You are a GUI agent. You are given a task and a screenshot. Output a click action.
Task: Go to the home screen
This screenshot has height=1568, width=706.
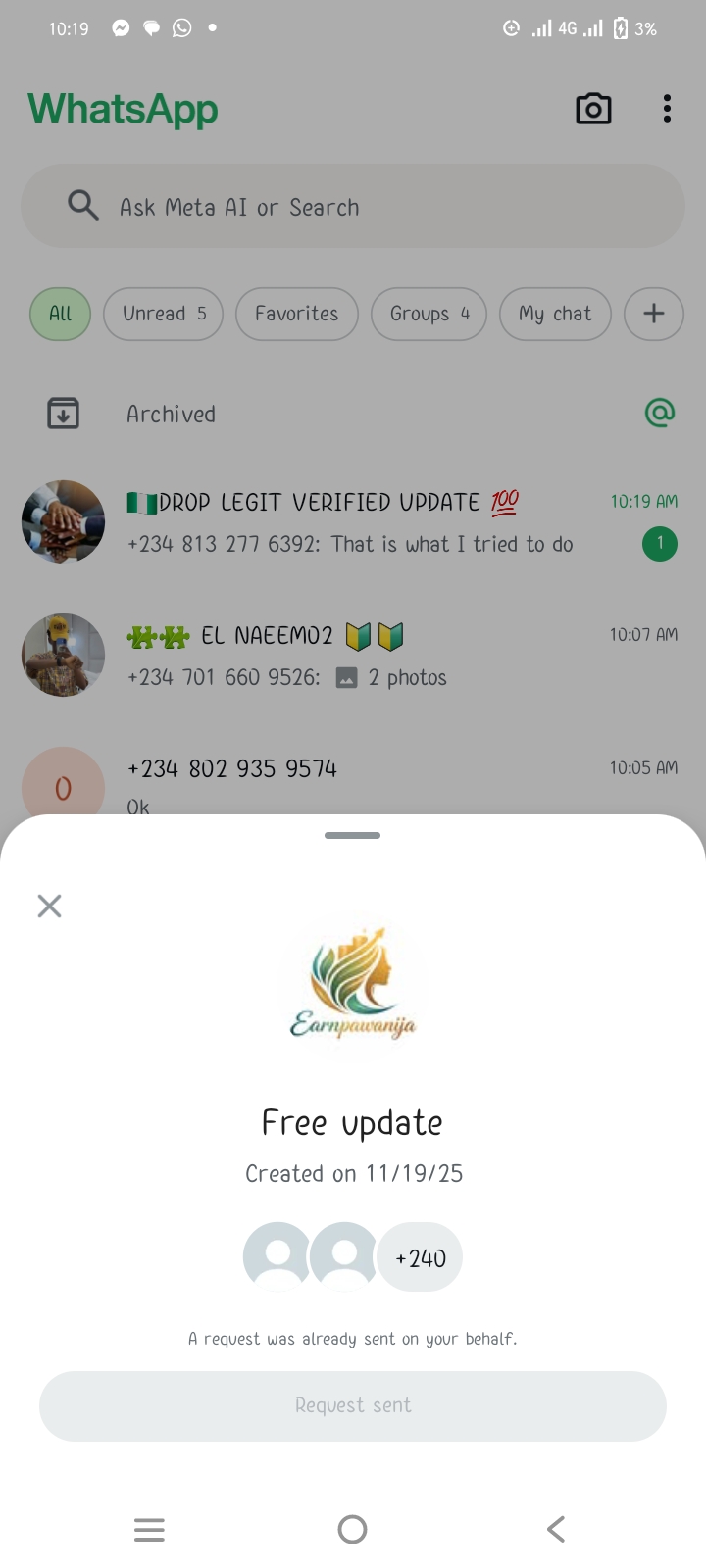pyautogui.click(x=352, y=1529)
